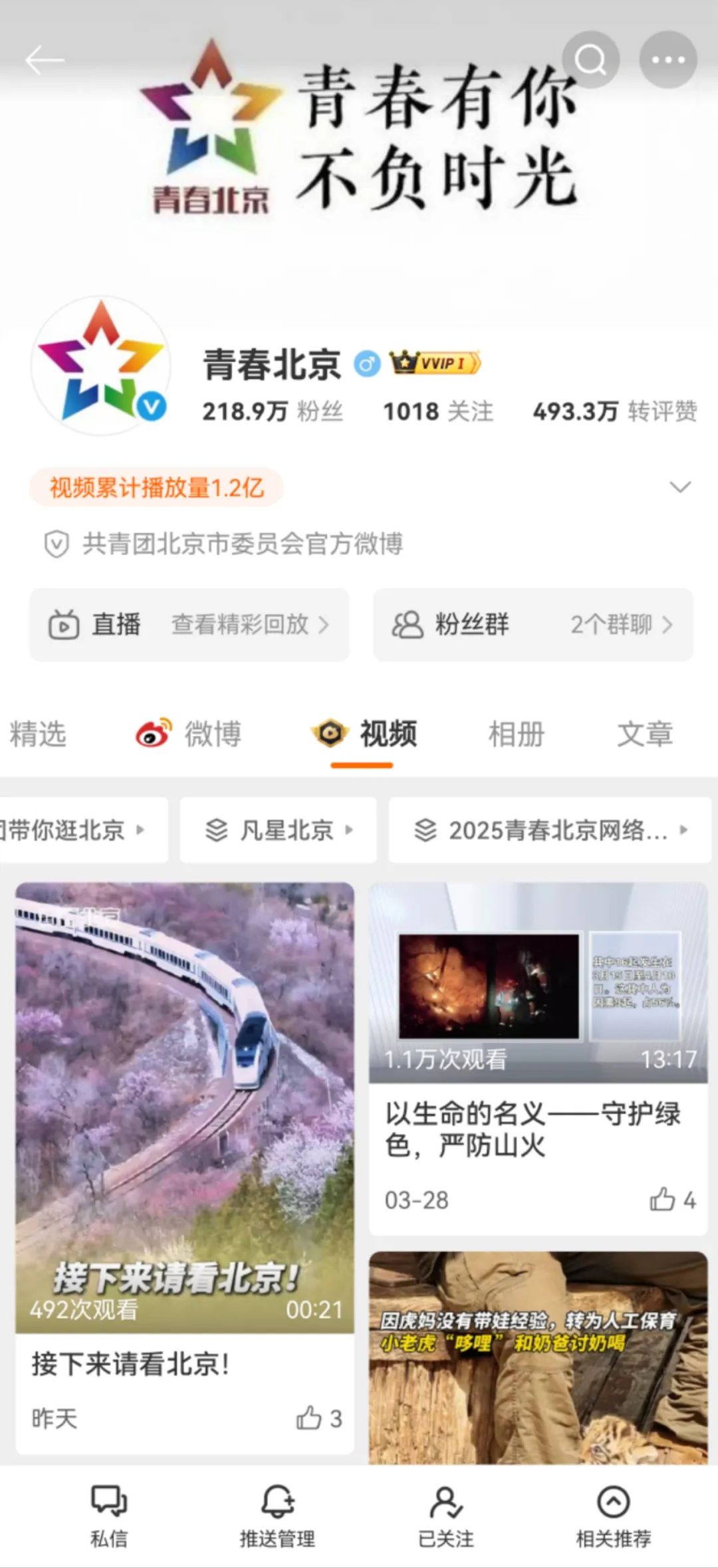Play the video 接下来请看北京!
Viewport: 718px width, 1568px height.
coord(185,1107)
